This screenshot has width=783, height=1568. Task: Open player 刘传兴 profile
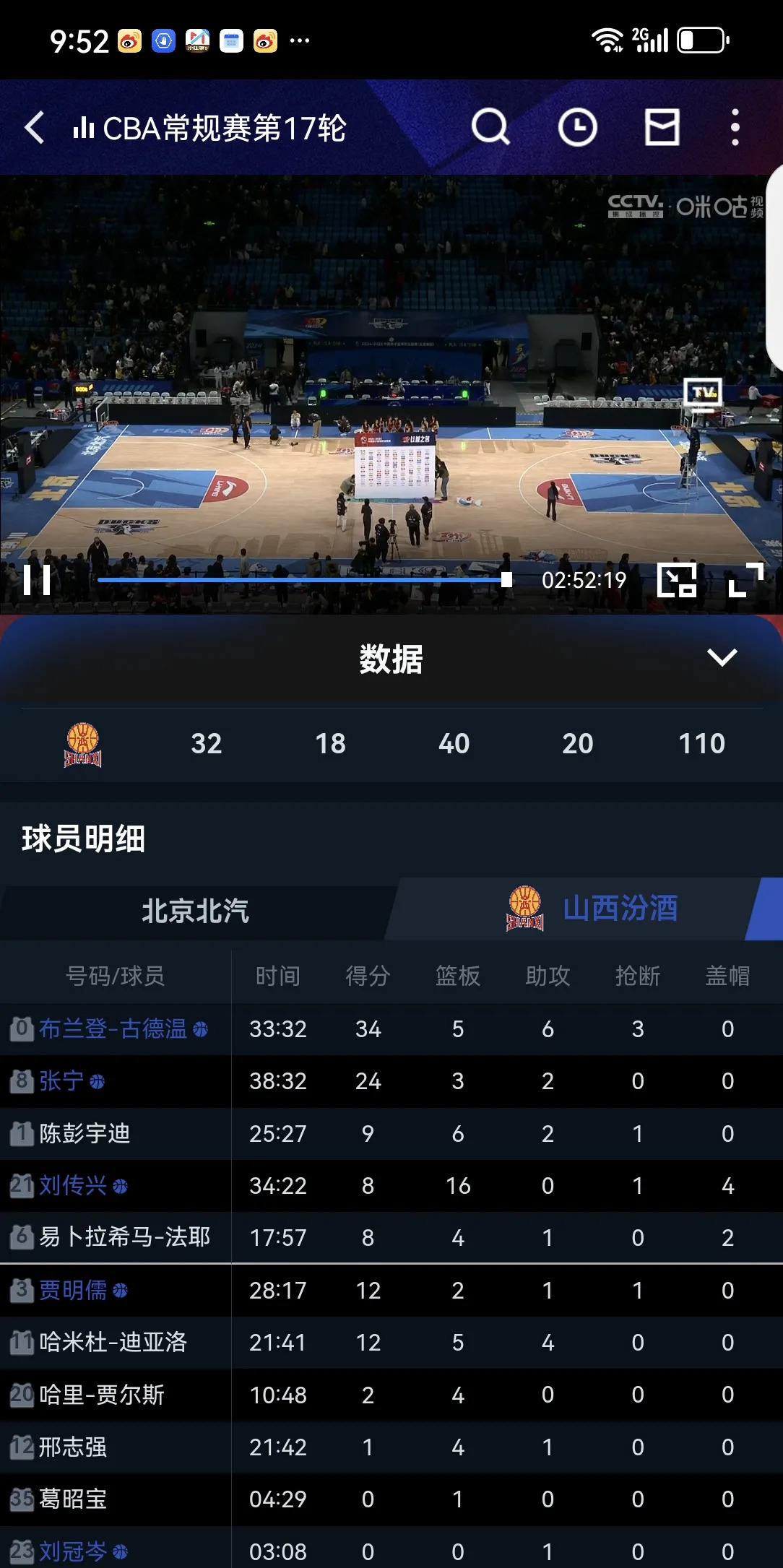73,1185
